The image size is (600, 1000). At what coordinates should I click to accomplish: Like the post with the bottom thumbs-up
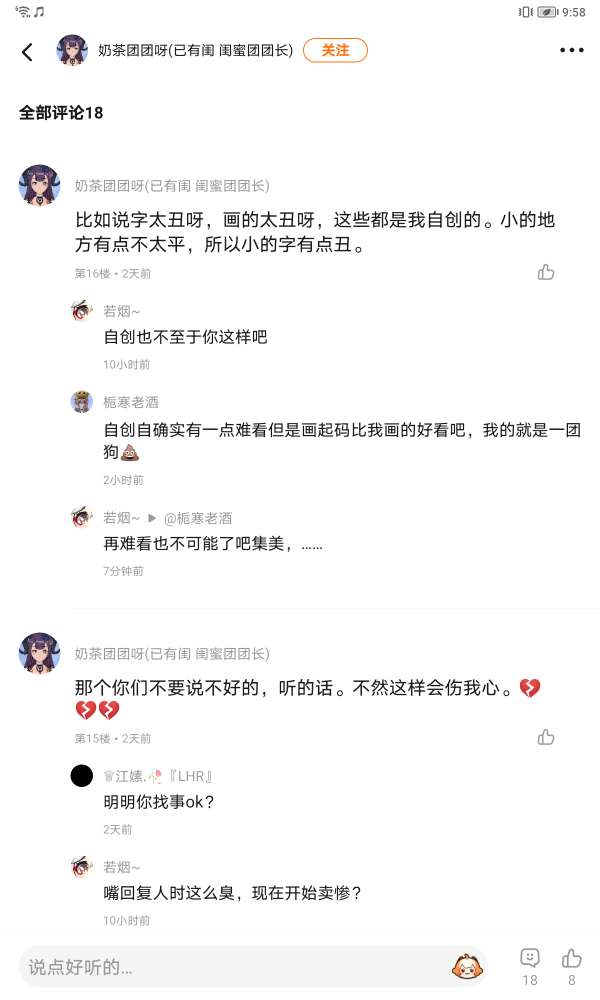[572, 963]
